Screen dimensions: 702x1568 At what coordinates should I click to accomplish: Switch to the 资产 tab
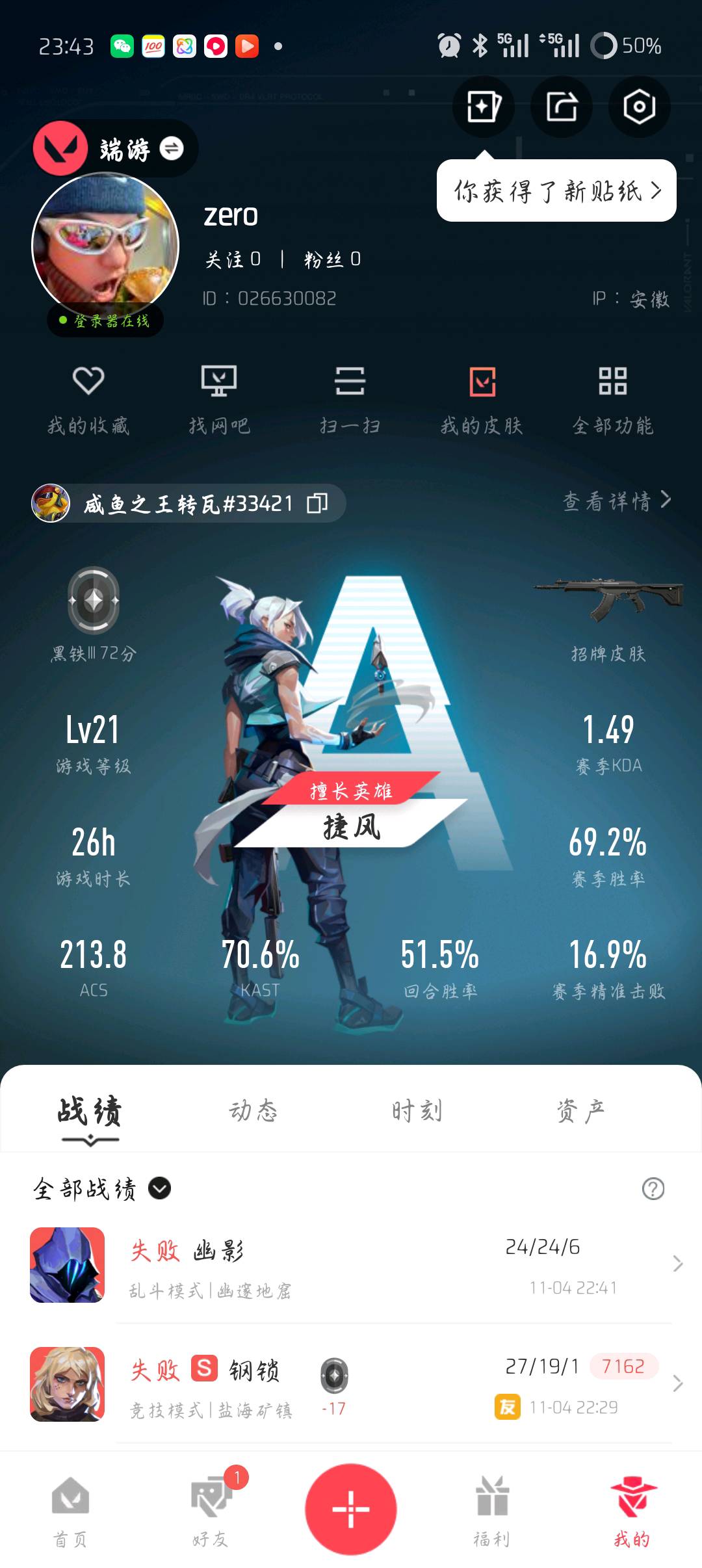(x=580, y=1110)
